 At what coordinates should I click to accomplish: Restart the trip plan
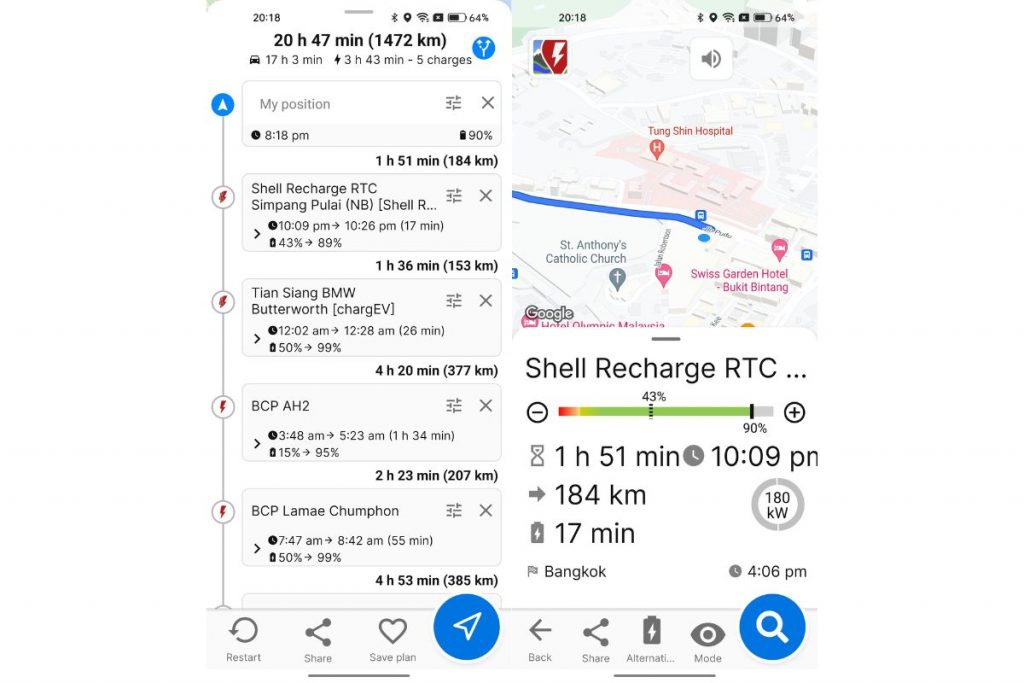click(243, 639)
